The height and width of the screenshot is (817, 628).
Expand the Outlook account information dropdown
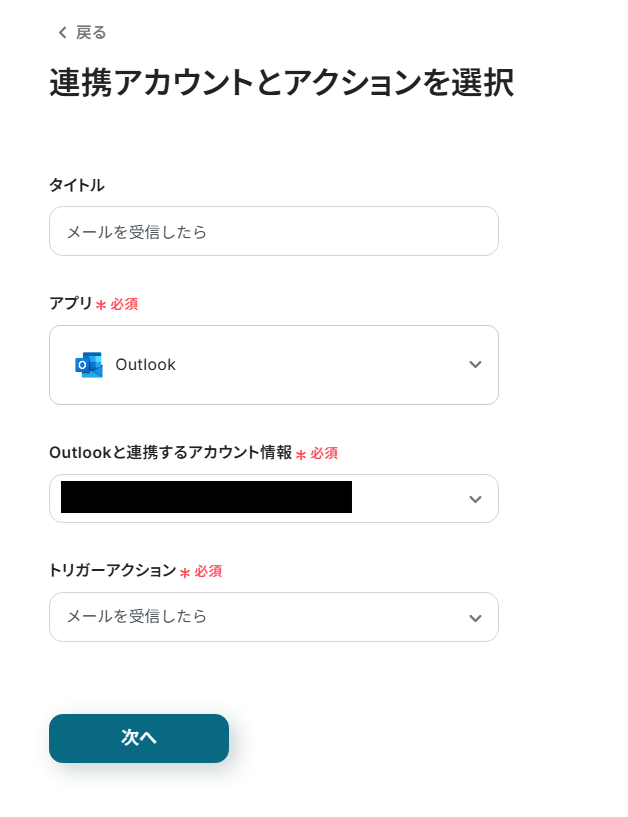pyautogui.click(x=273, y=498)
